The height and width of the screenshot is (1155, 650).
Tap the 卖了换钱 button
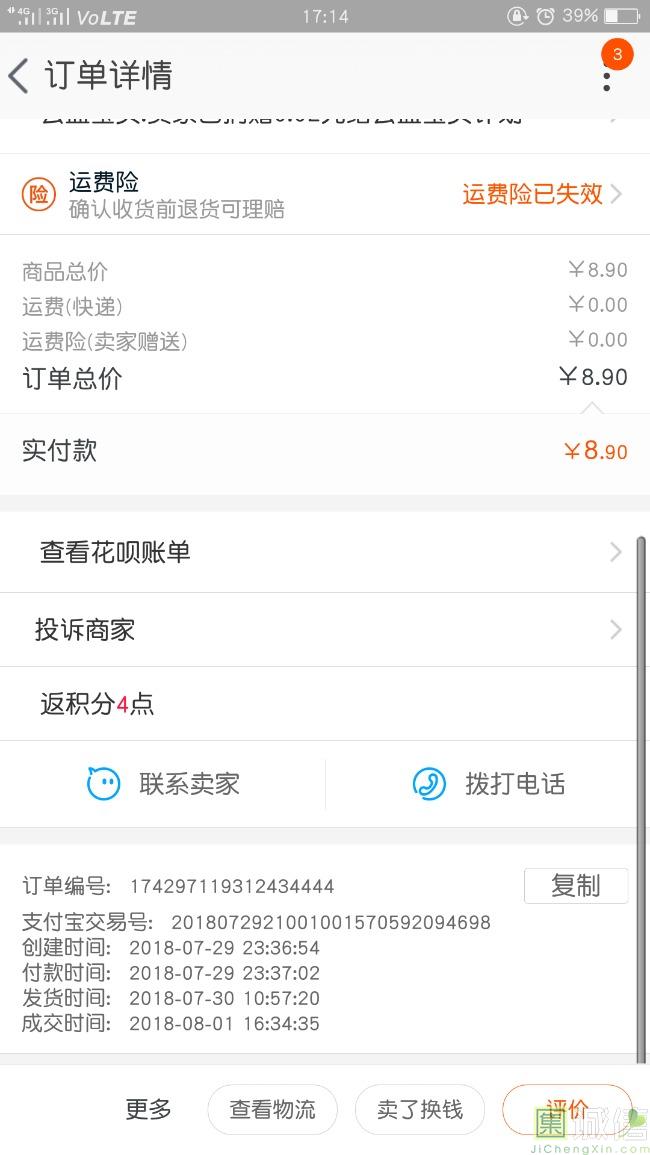coord(420,1109)
